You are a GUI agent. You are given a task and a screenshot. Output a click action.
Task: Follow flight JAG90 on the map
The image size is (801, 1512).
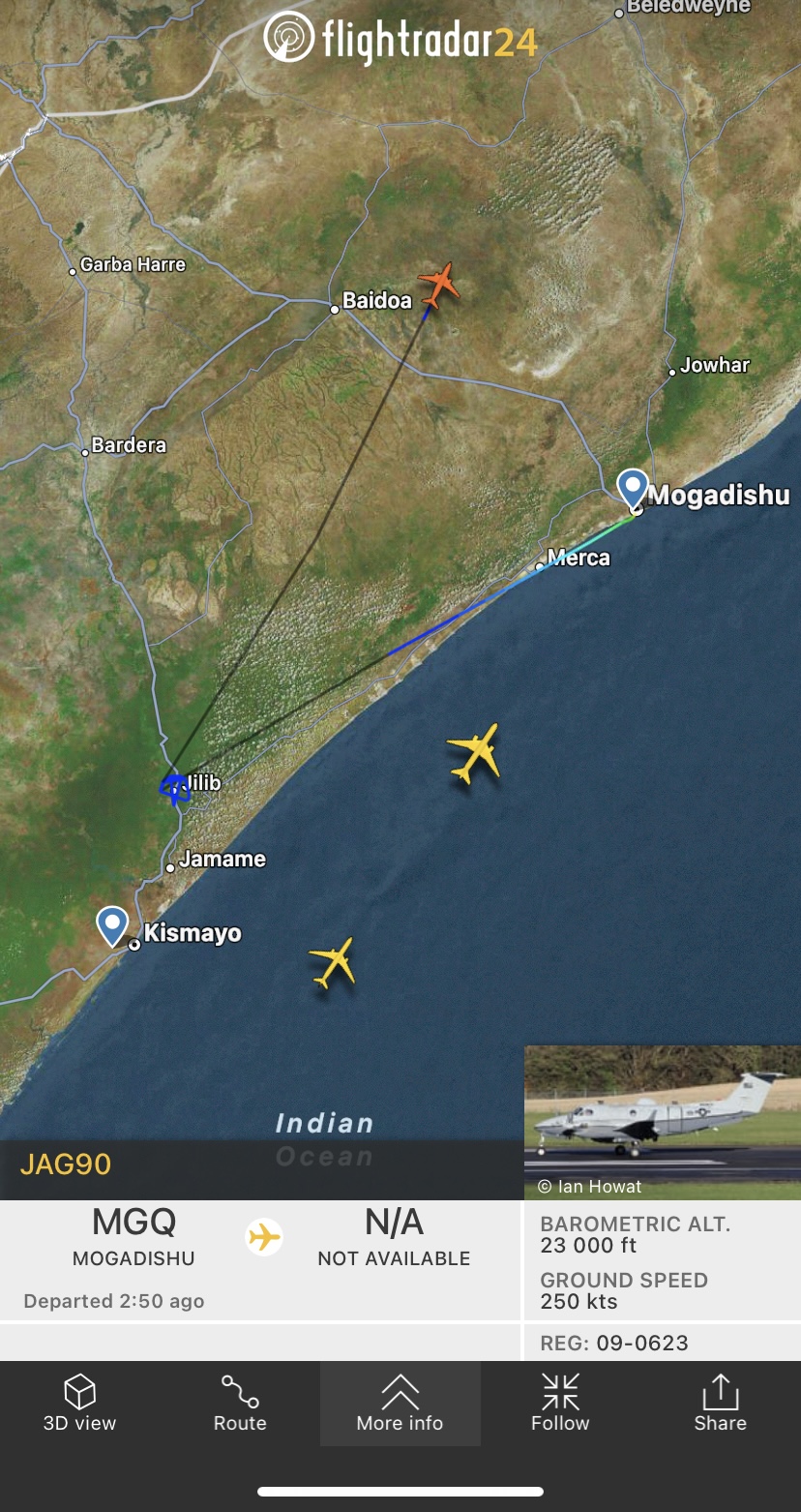tap(560, 1403)
